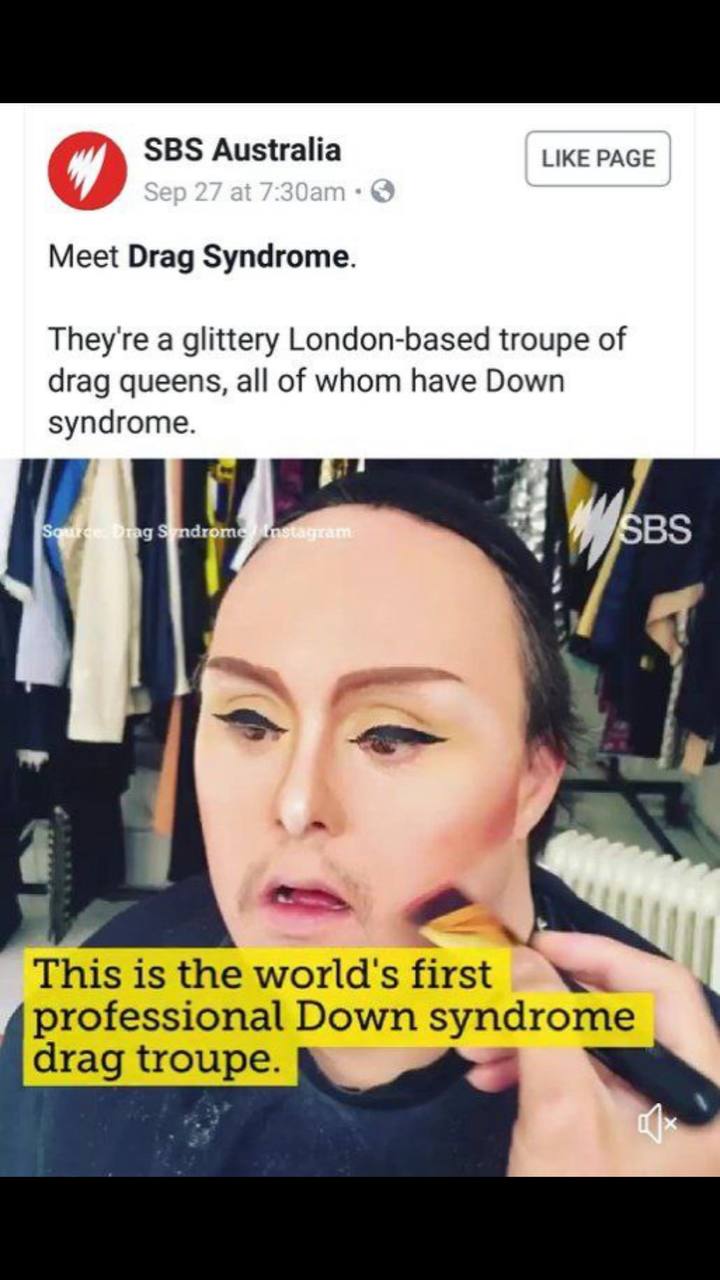Open the Drag Syndrome tagged page
720x1280 pixels.
(238, 257)
